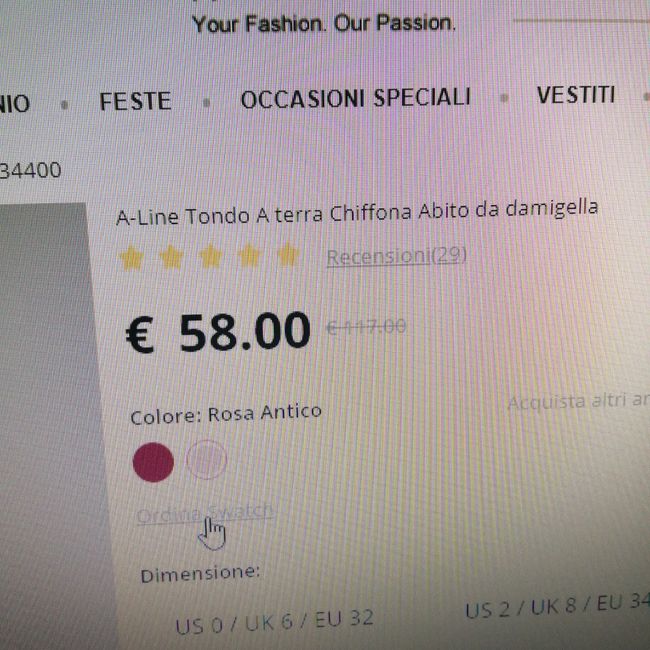650x650 pixels.
Task: Select size US 2 / UK 8 / EU 34
Action: 556,606
